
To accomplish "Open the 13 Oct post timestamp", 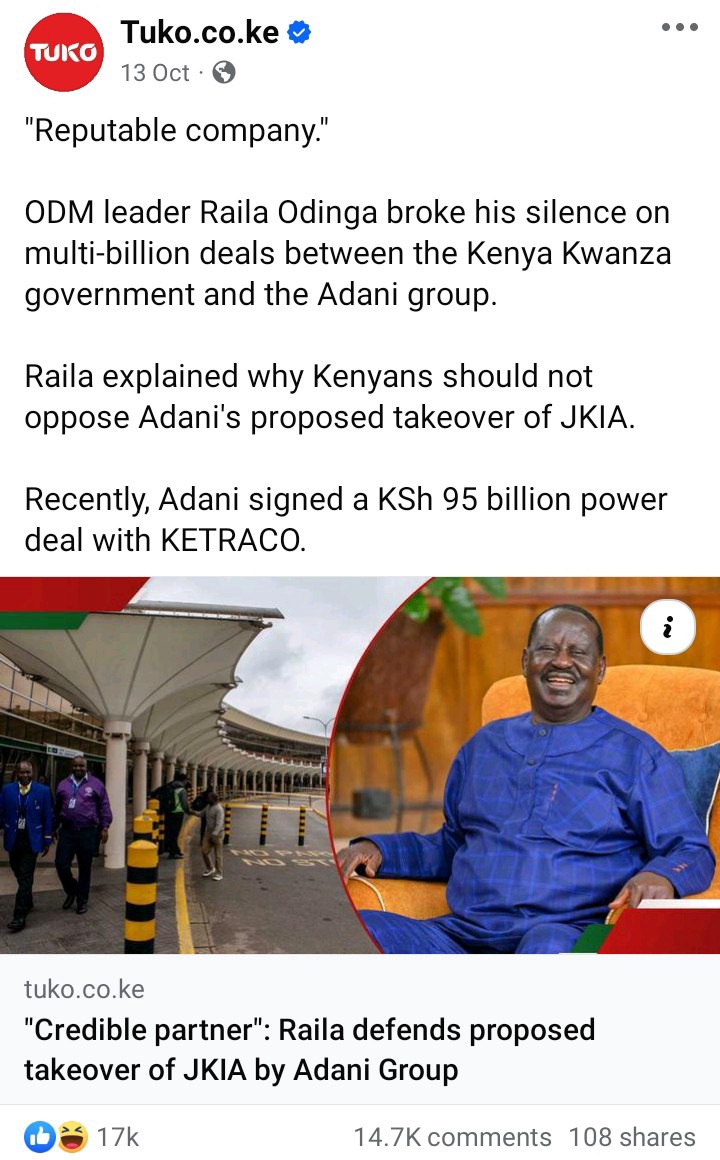I will coord(154,73).
